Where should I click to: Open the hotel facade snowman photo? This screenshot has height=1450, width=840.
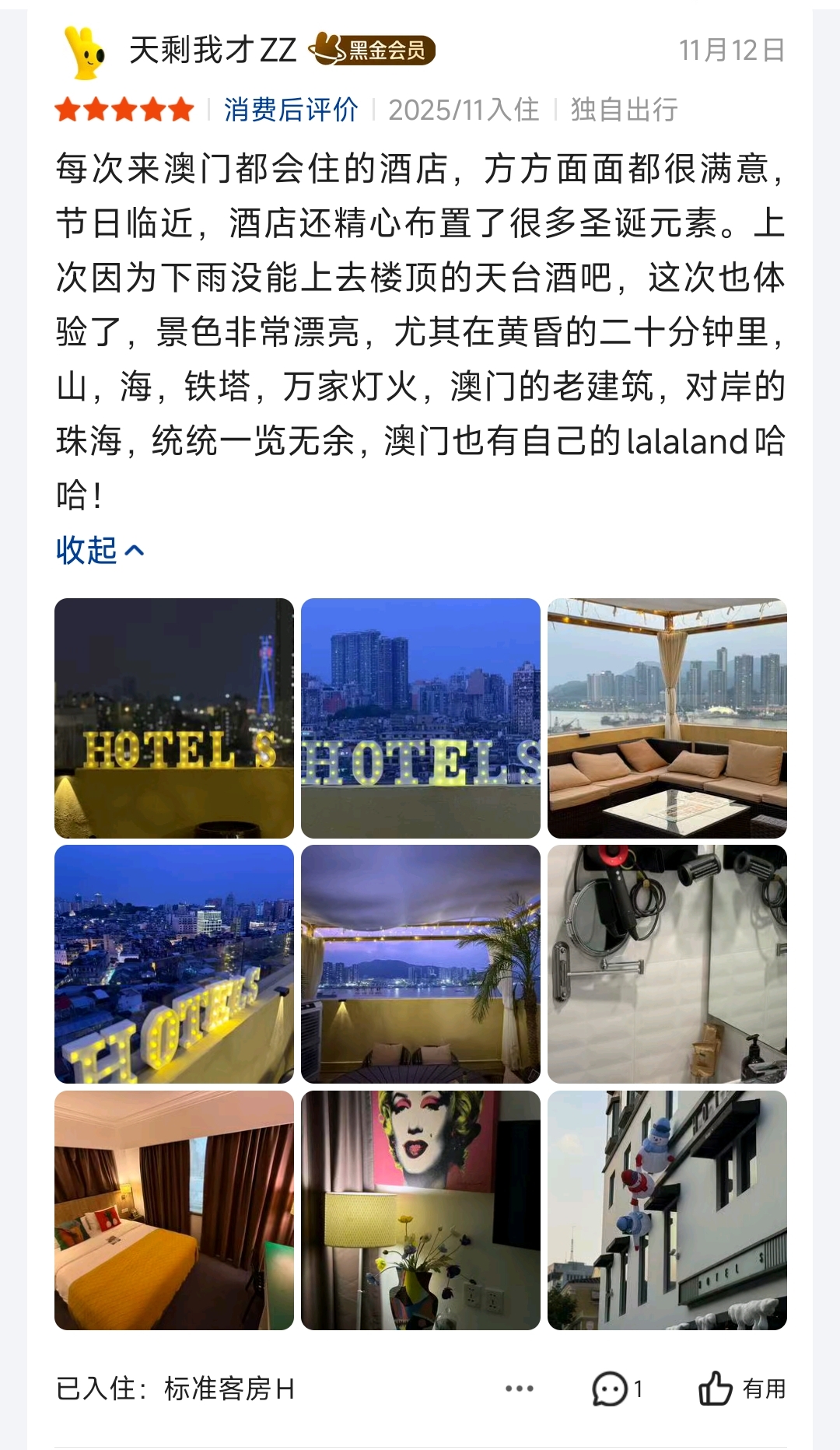[667, 1210]
